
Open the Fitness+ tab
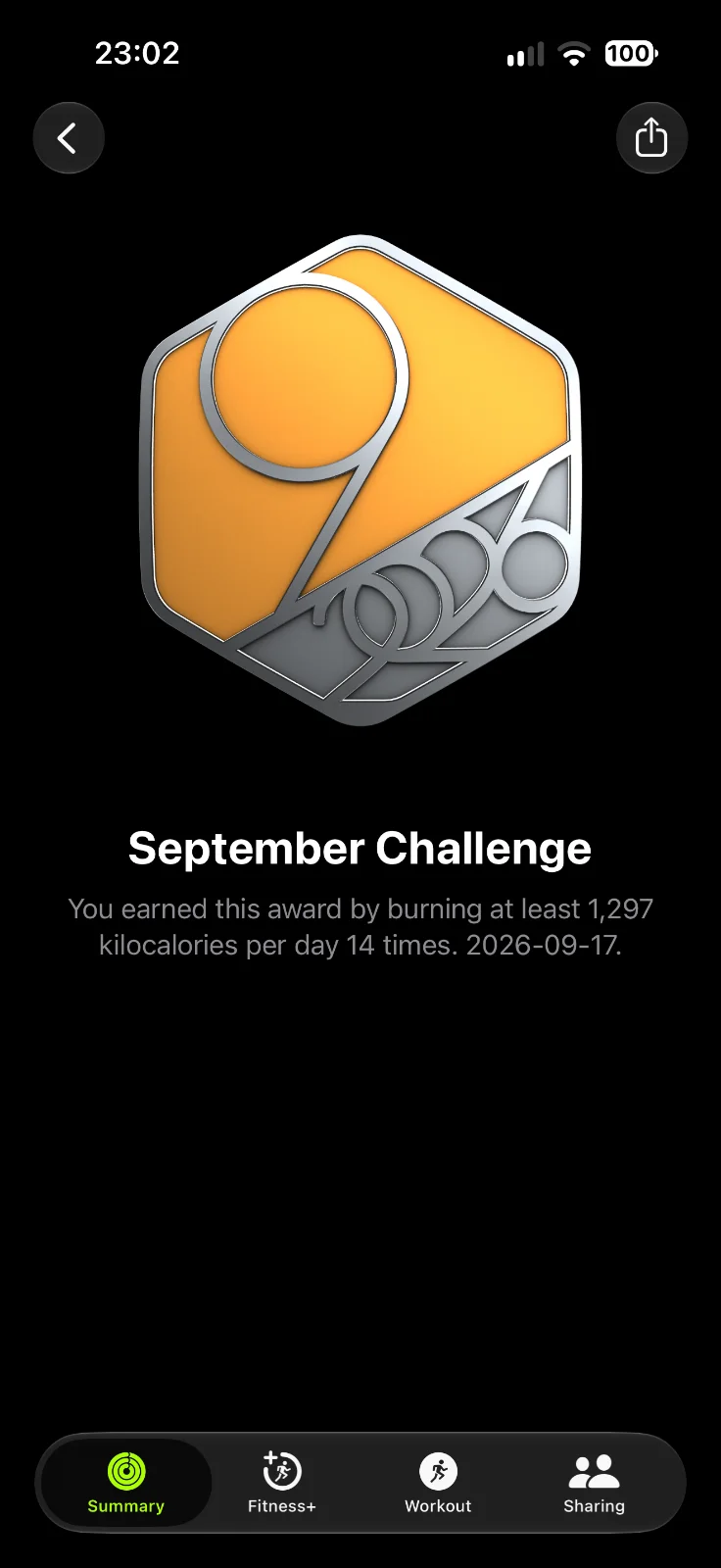point(282,1484)
